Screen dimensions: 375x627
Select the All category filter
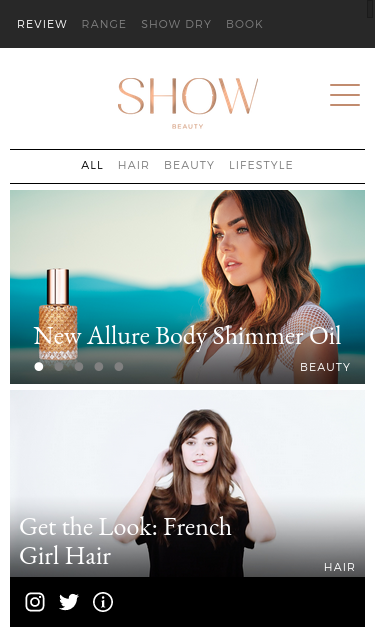(92, 165)
